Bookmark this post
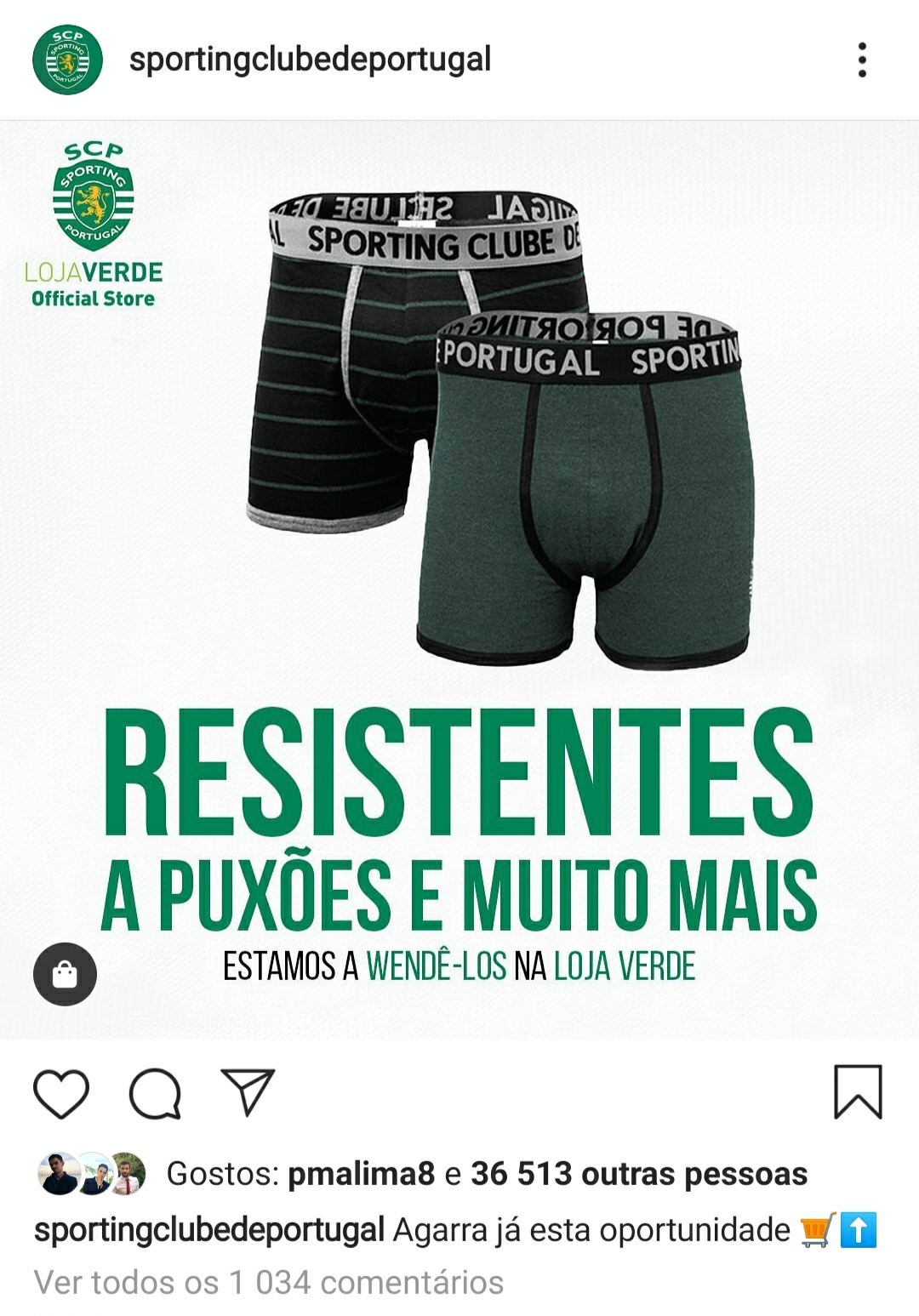919x1316 pixels. (858, 1092)
